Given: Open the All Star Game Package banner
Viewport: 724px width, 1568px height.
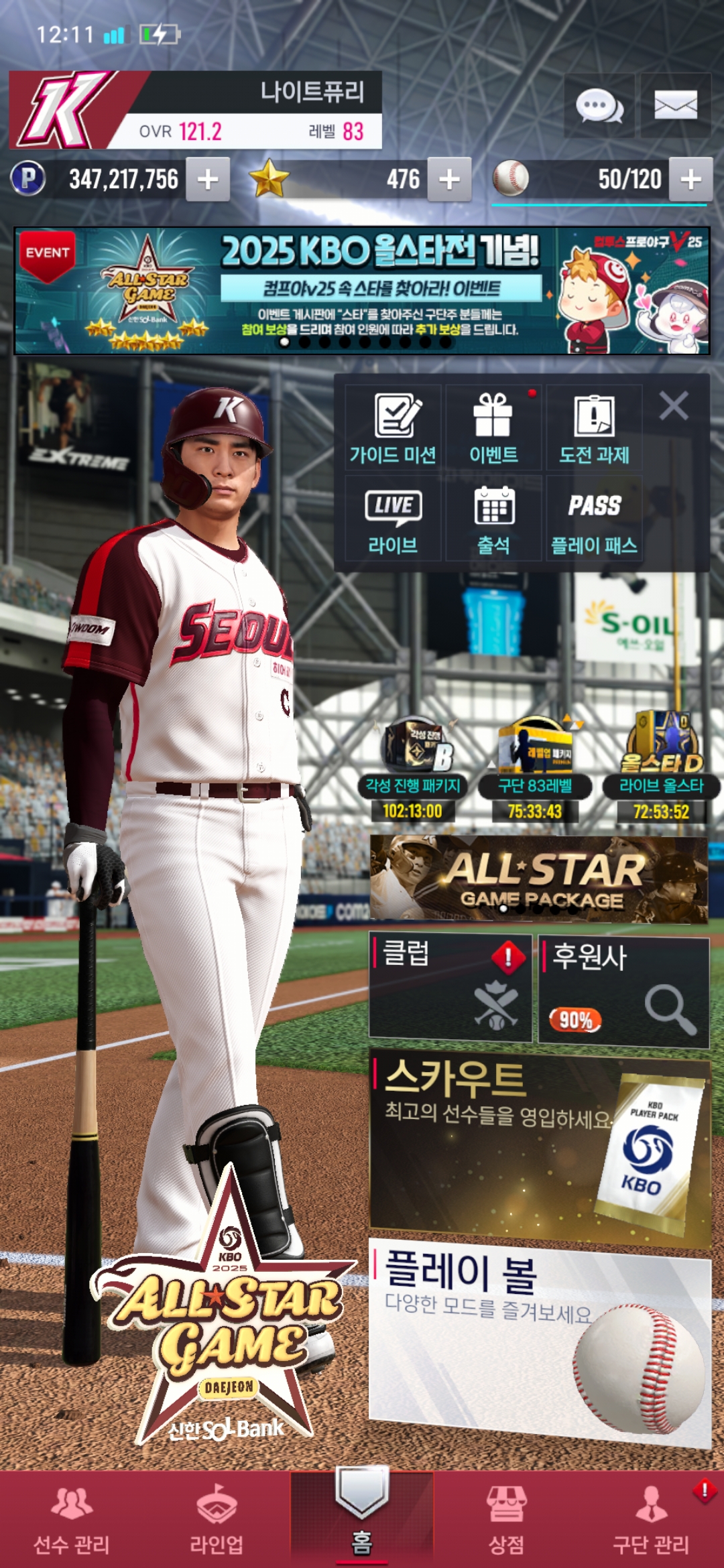Looking at the screenshot, I should pos(539,878).
